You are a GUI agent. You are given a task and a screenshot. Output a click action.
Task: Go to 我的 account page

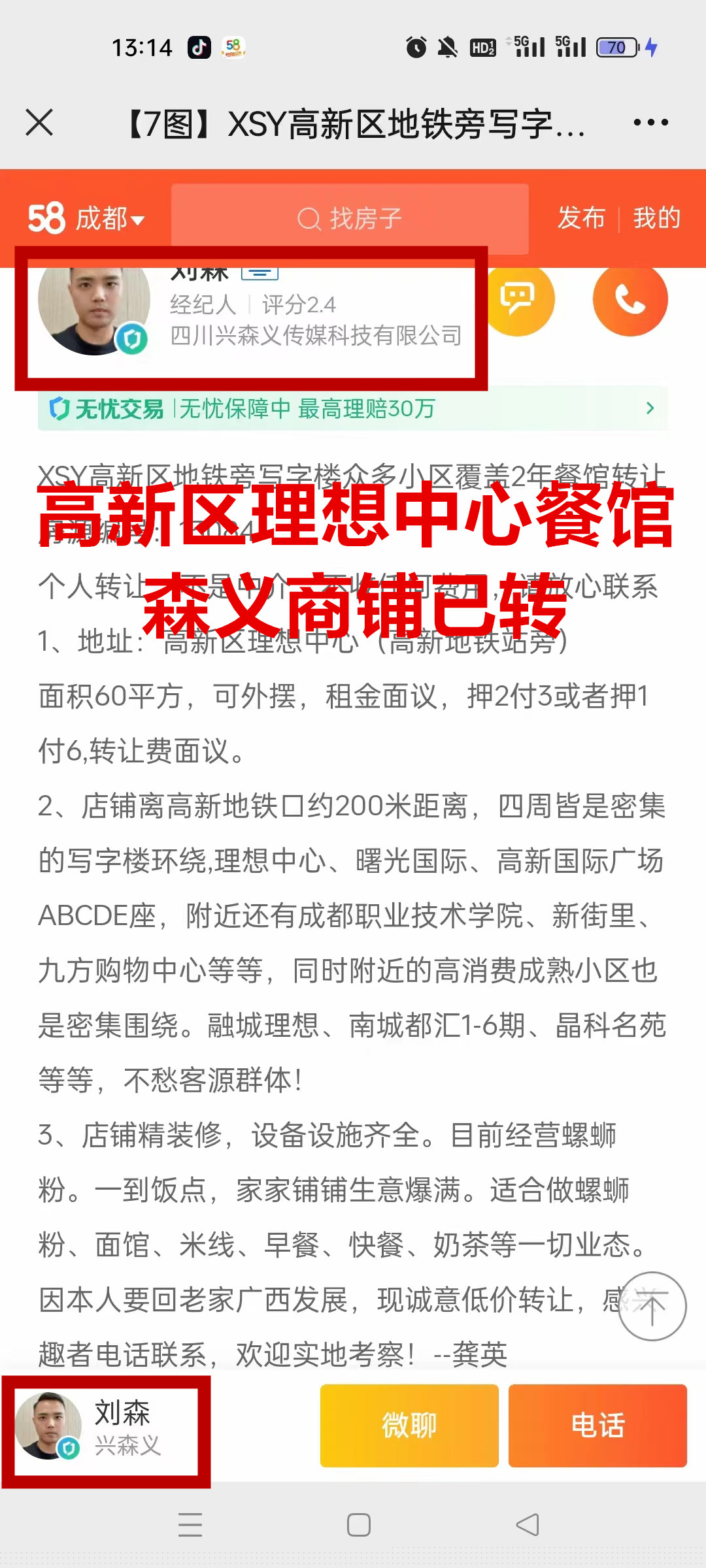(657, 218)
